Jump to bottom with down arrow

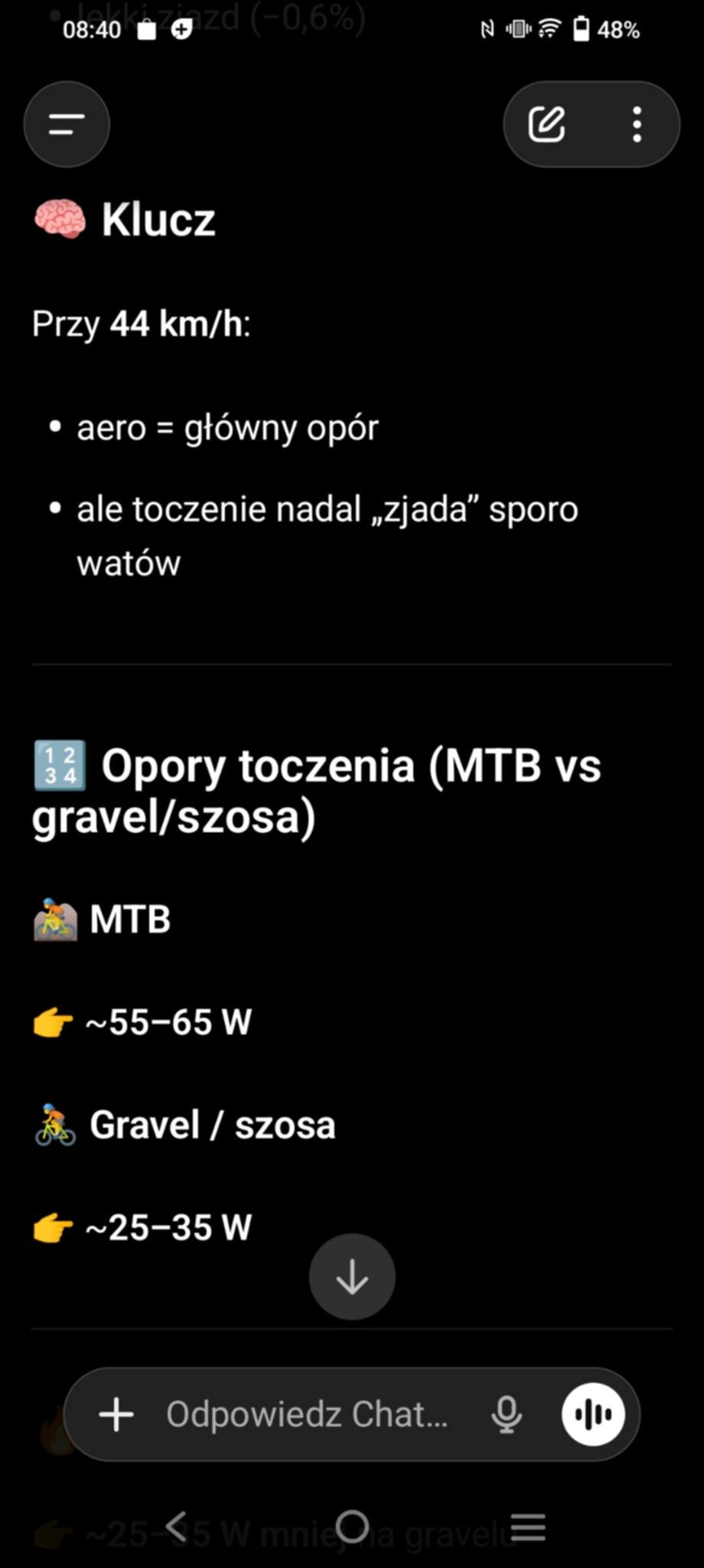click(x=352, y=1276)
